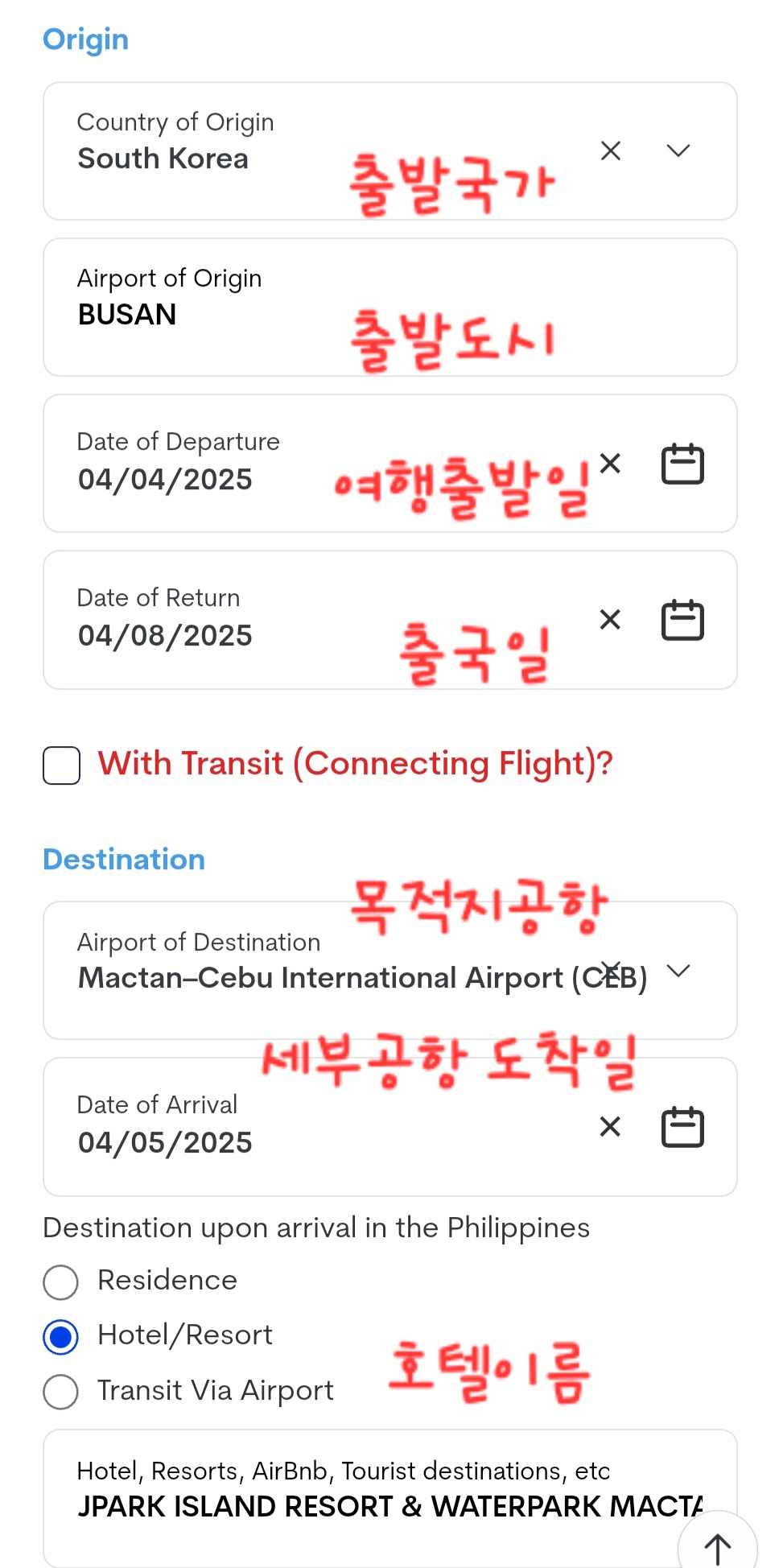
Task: Clear the Date of Return field
Action: click(x=610, y=619)
